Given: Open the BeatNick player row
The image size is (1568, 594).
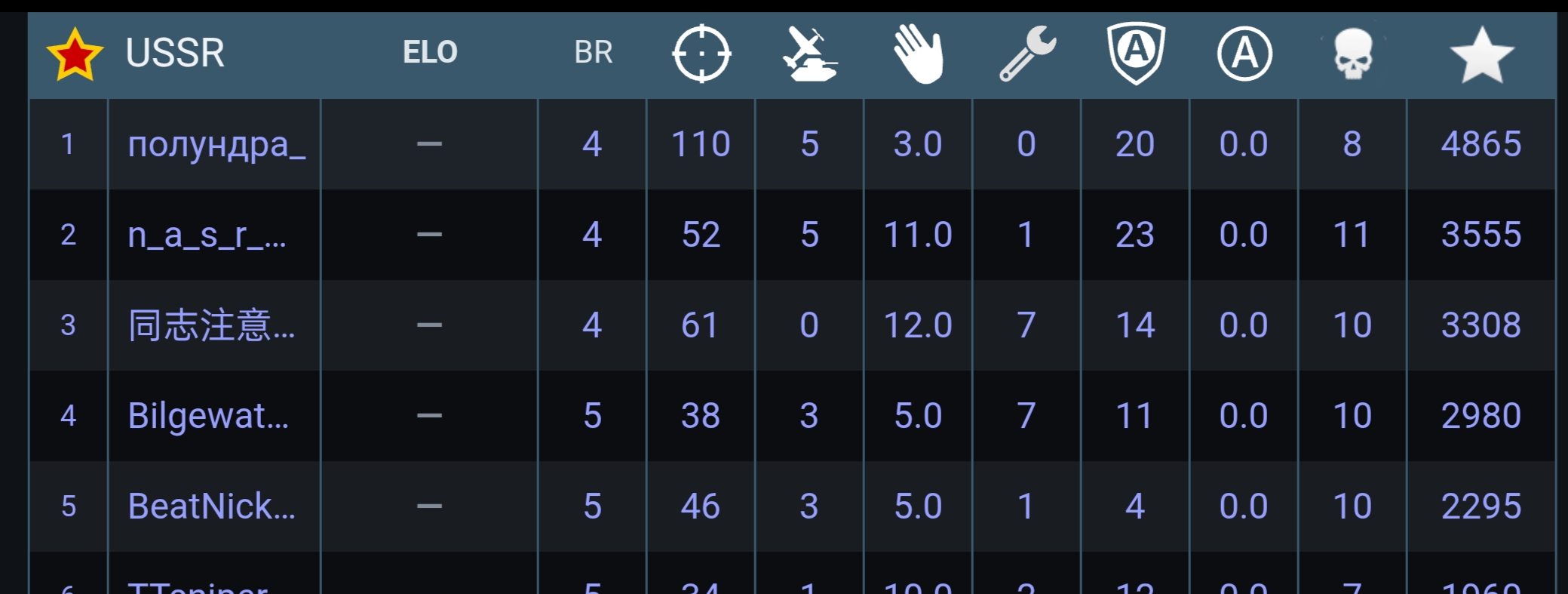Looking at the screenshot, I should click(x=792, y=506).
